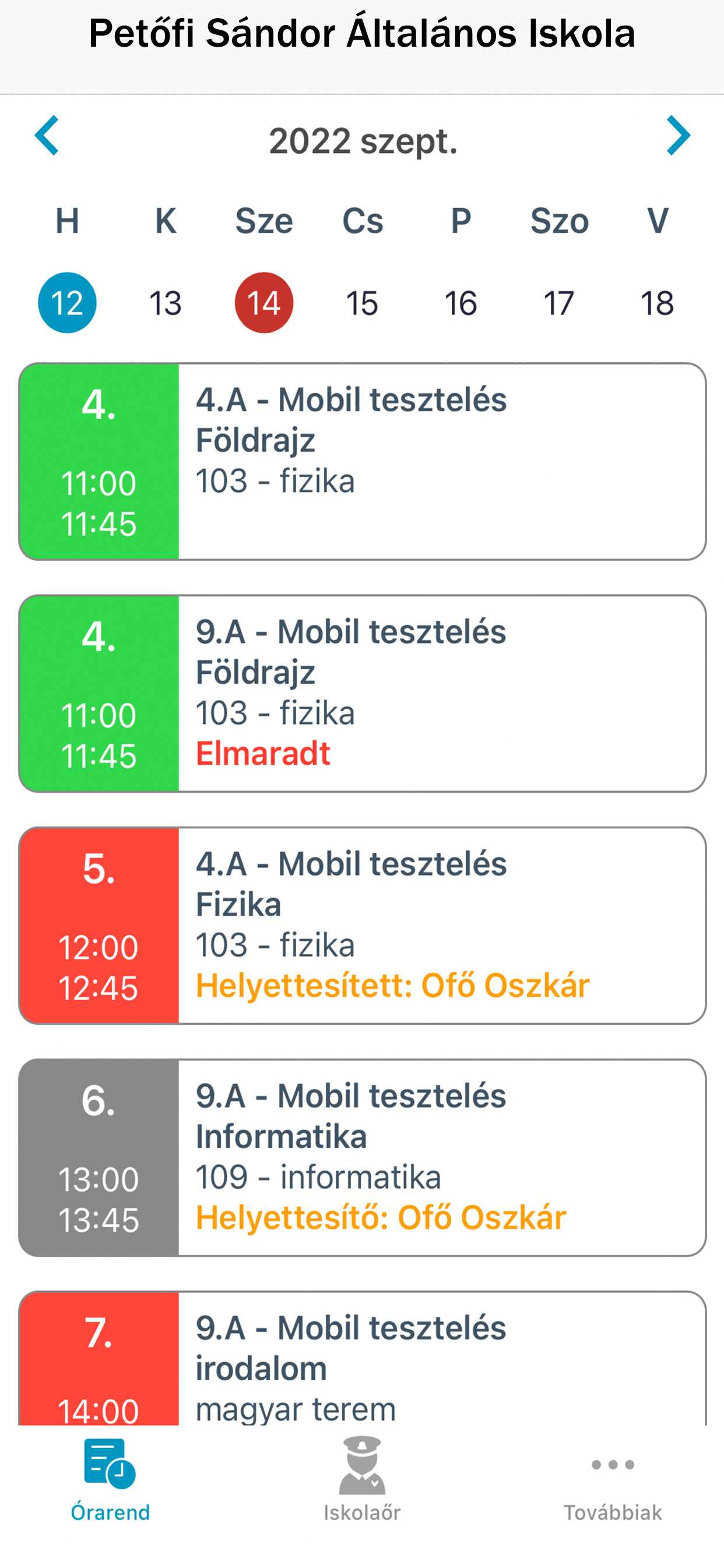This screenshot has height=1568, width=724.
Task: Open the 7th period irodalom lesson
Action: tap(362, 1357)
